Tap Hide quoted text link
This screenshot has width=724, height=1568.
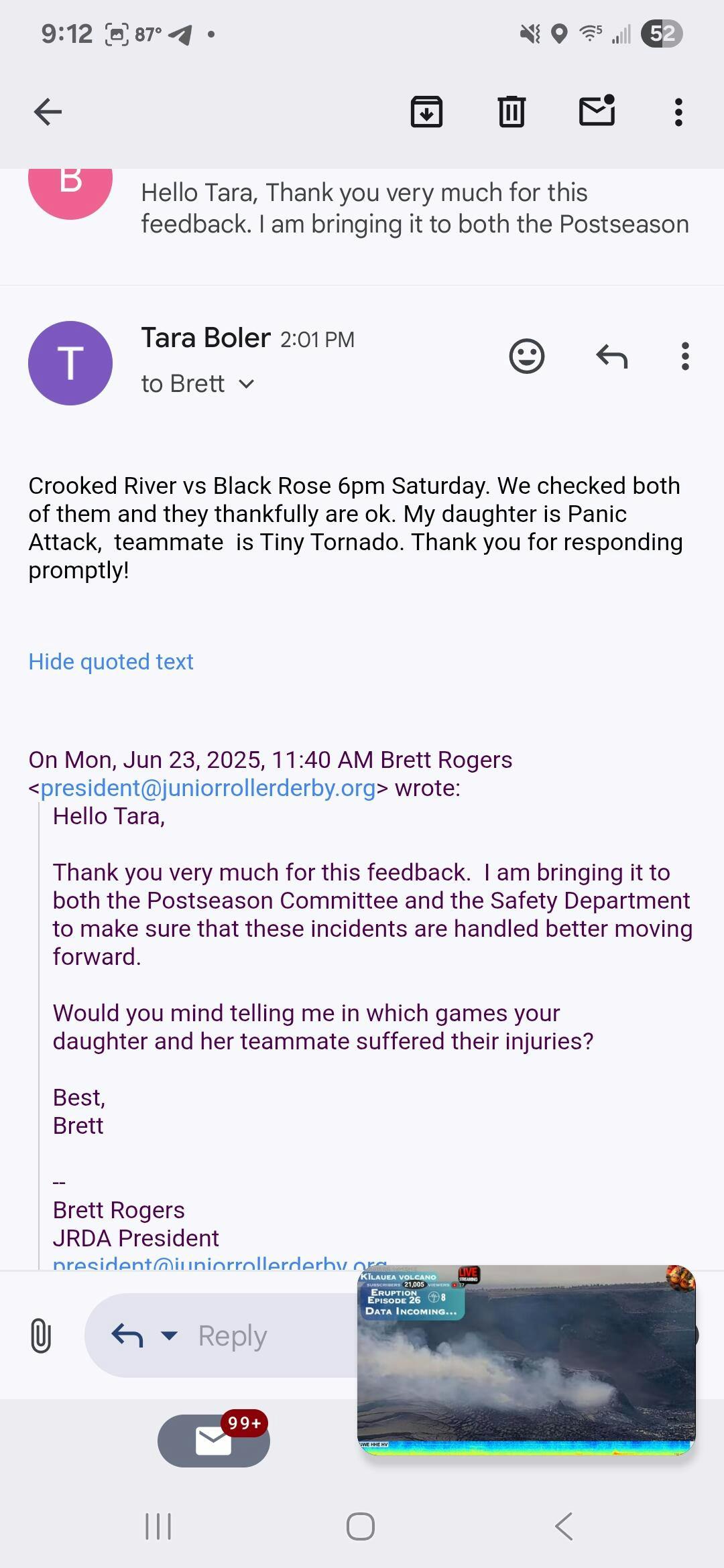tap(111, 661)
